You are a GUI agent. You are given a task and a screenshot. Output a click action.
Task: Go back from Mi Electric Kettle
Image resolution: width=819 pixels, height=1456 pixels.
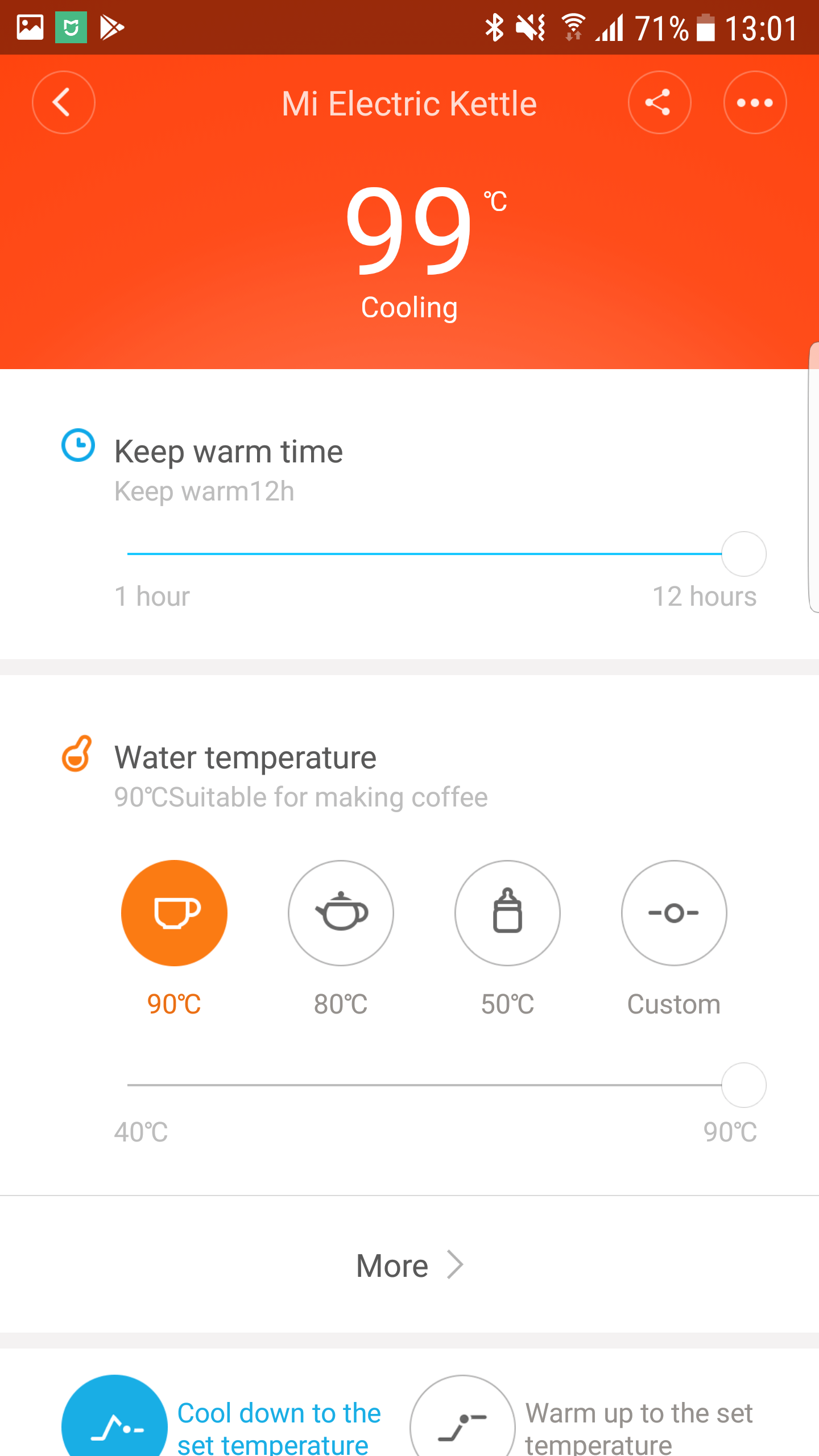[64, 103]
